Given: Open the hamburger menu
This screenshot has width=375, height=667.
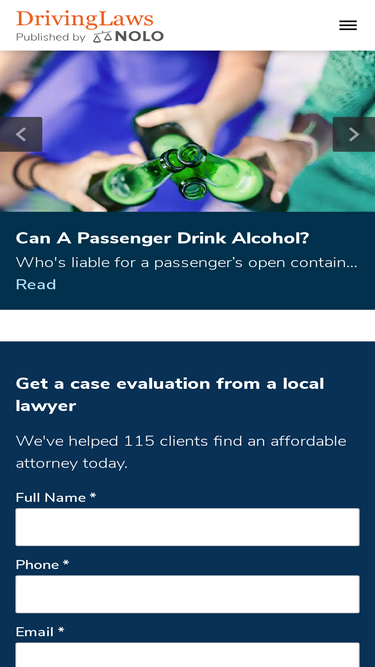Looking at the screenshot, I should coord(348,26).
